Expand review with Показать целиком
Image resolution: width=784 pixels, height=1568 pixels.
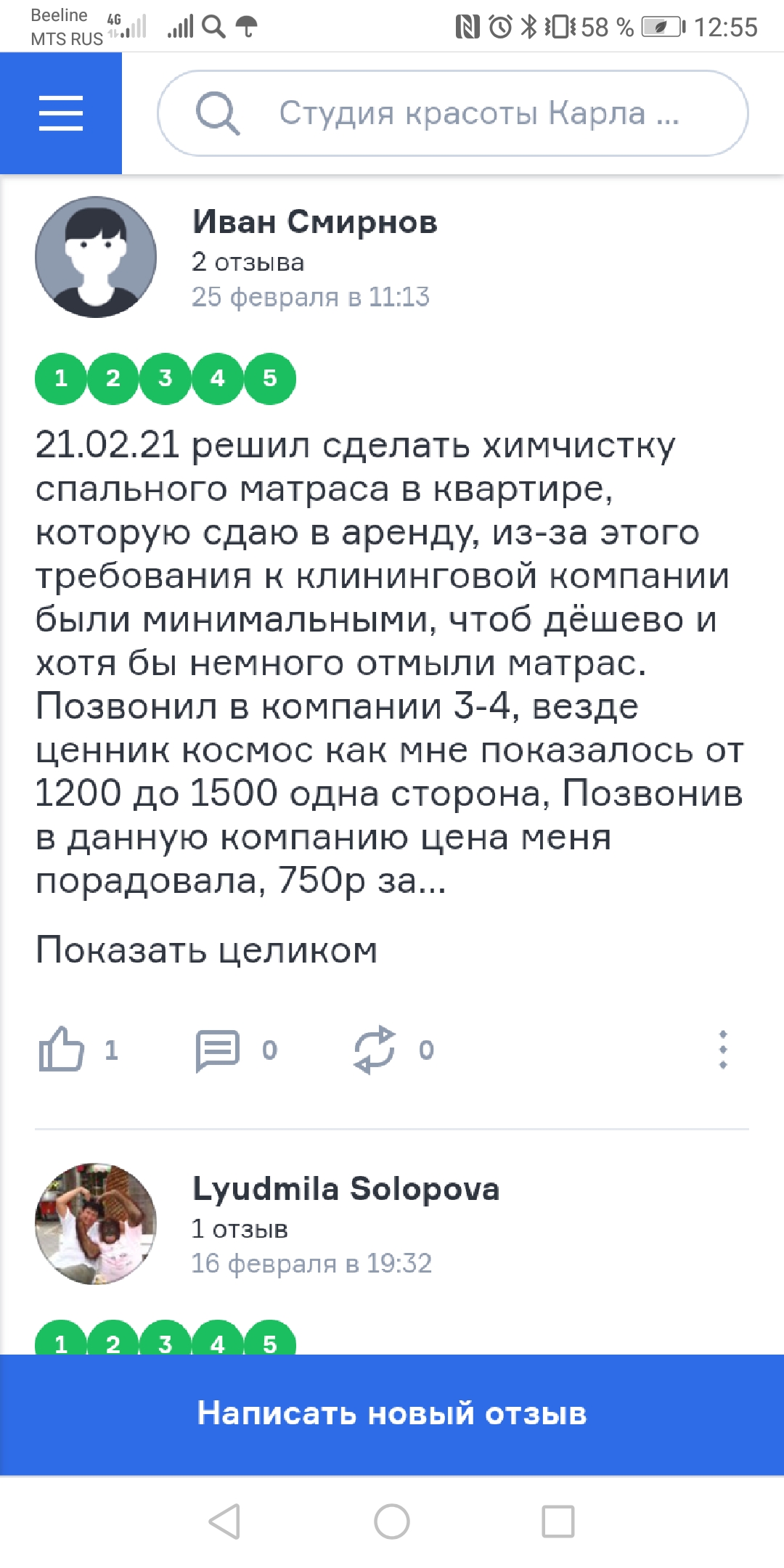tap(207, 950)
